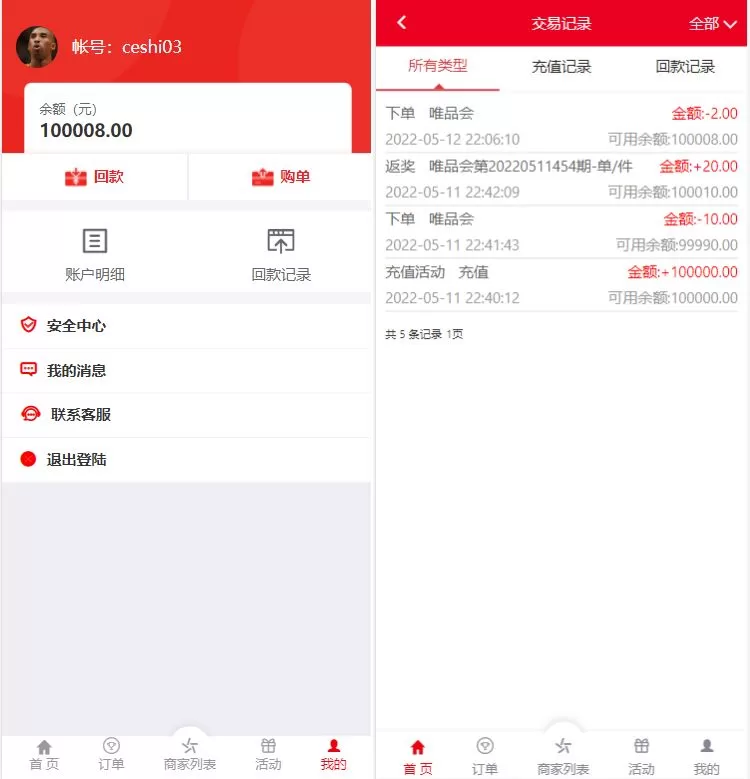Open 账户明细 account details

(95, 254)
